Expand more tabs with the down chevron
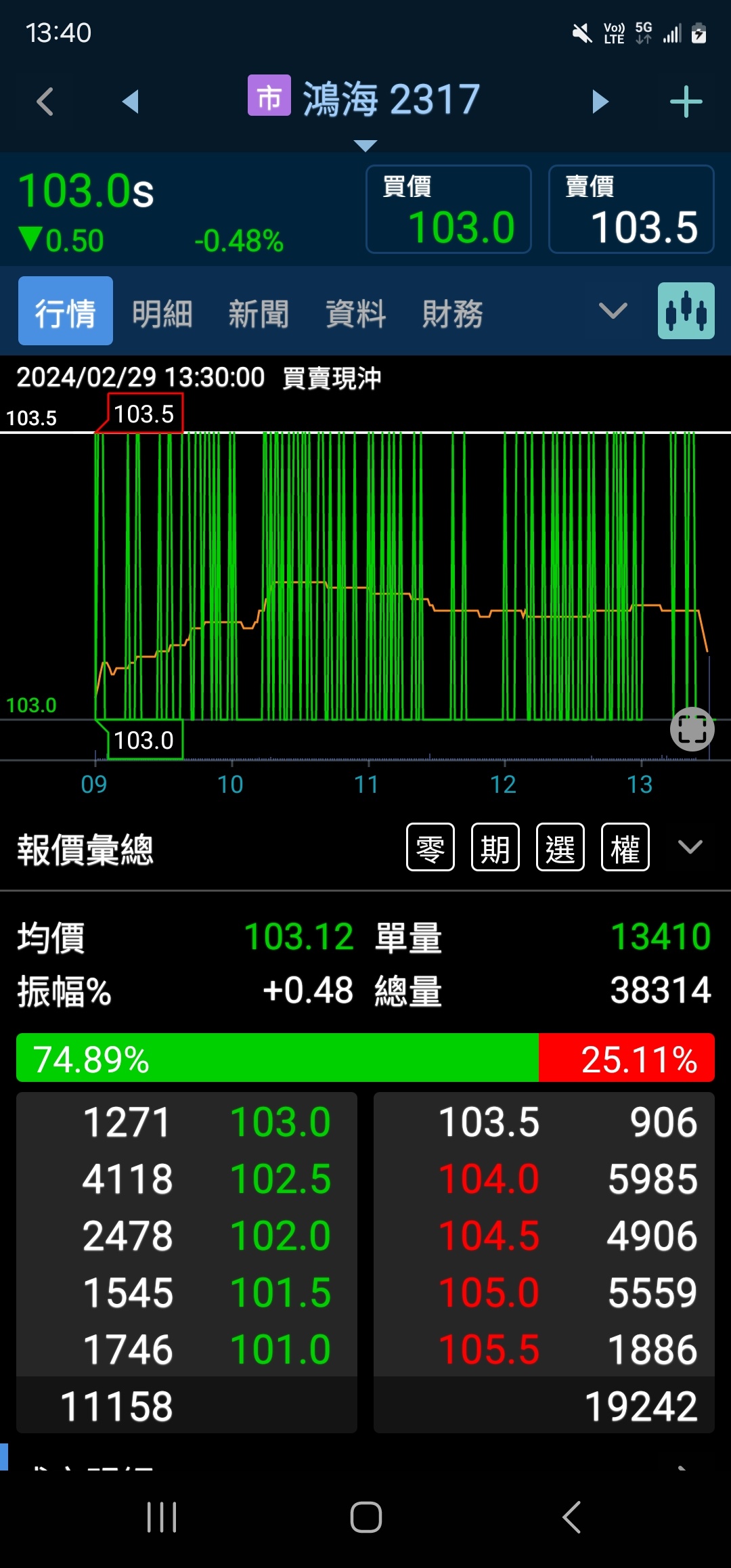 613,311
